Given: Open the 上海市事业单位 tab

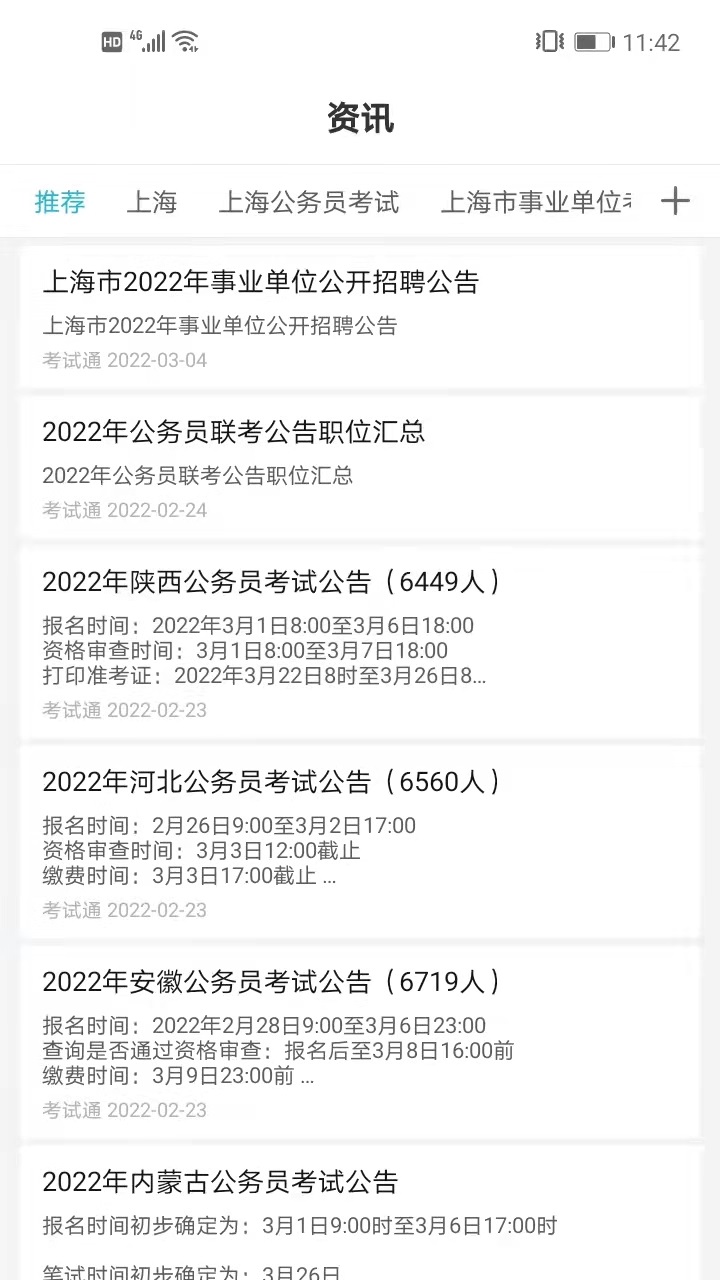Looking at the screenshot, I should tap(536, 202).
